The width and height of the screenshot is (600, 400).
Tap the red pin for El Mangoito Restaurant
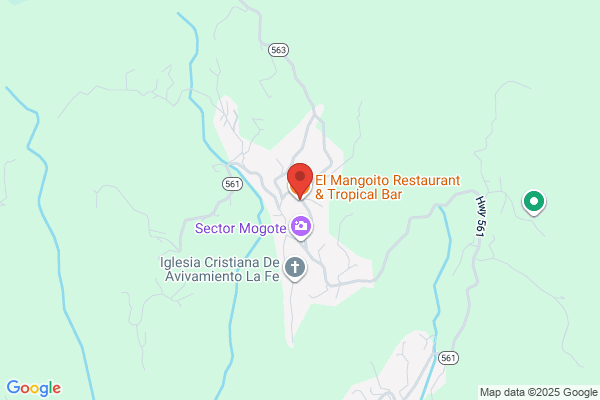click(x=300, y=181)
